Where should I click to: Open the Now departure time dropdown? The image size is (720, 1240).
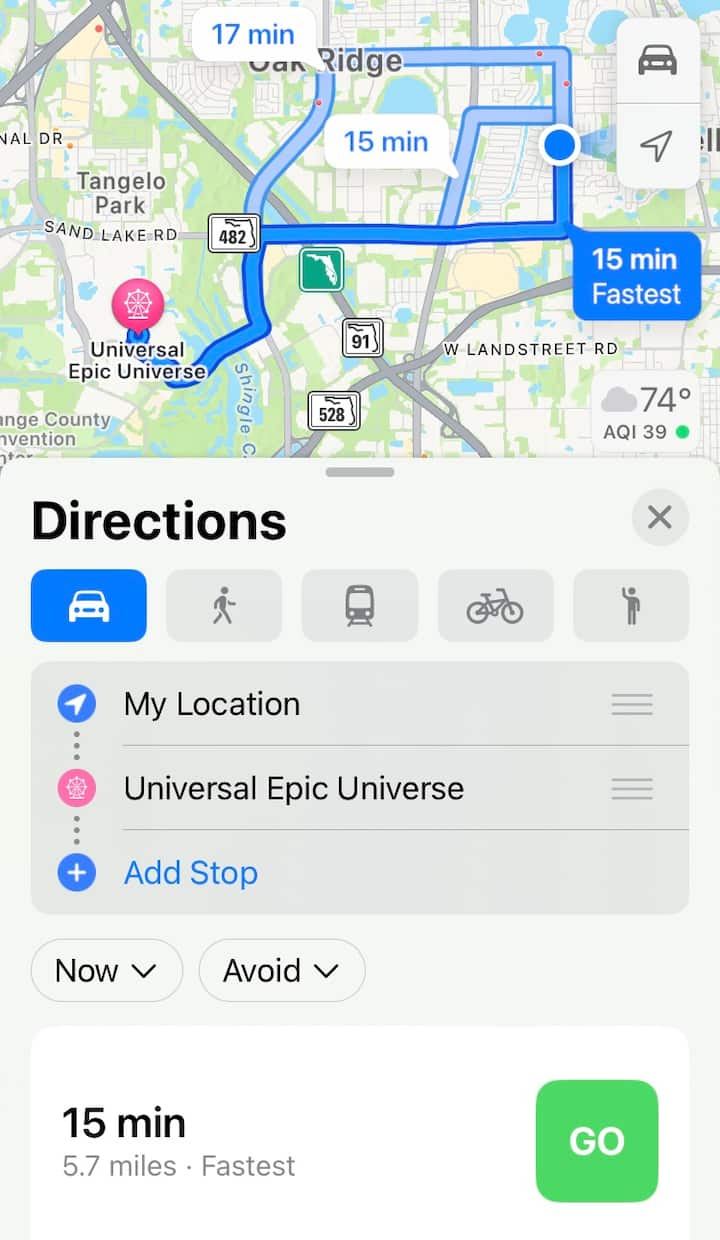[107, 970]
